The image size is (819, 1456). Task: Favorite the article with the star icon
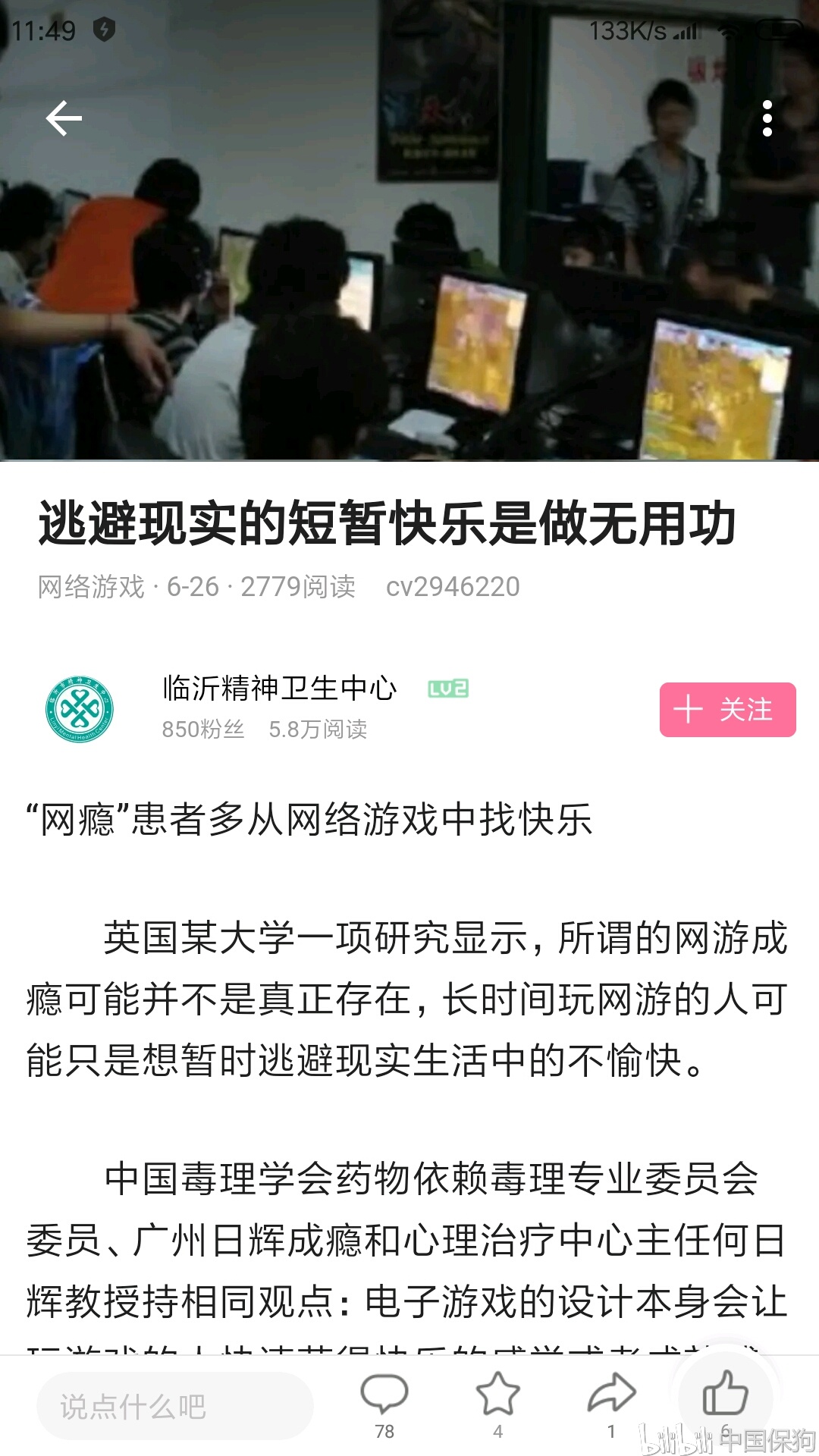[497, 1395]
